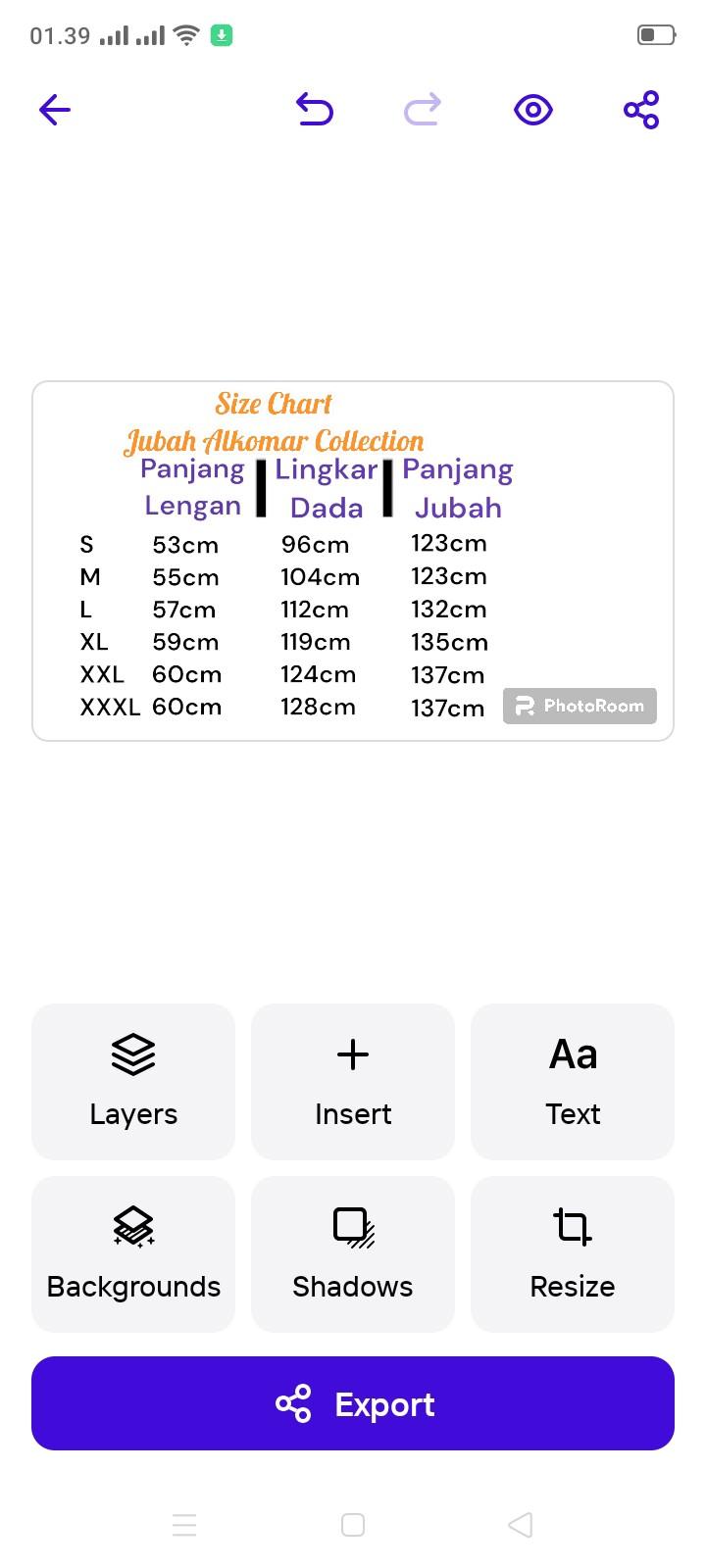
Task: Go back using the top arrow
Action: (x=55, y=110)
